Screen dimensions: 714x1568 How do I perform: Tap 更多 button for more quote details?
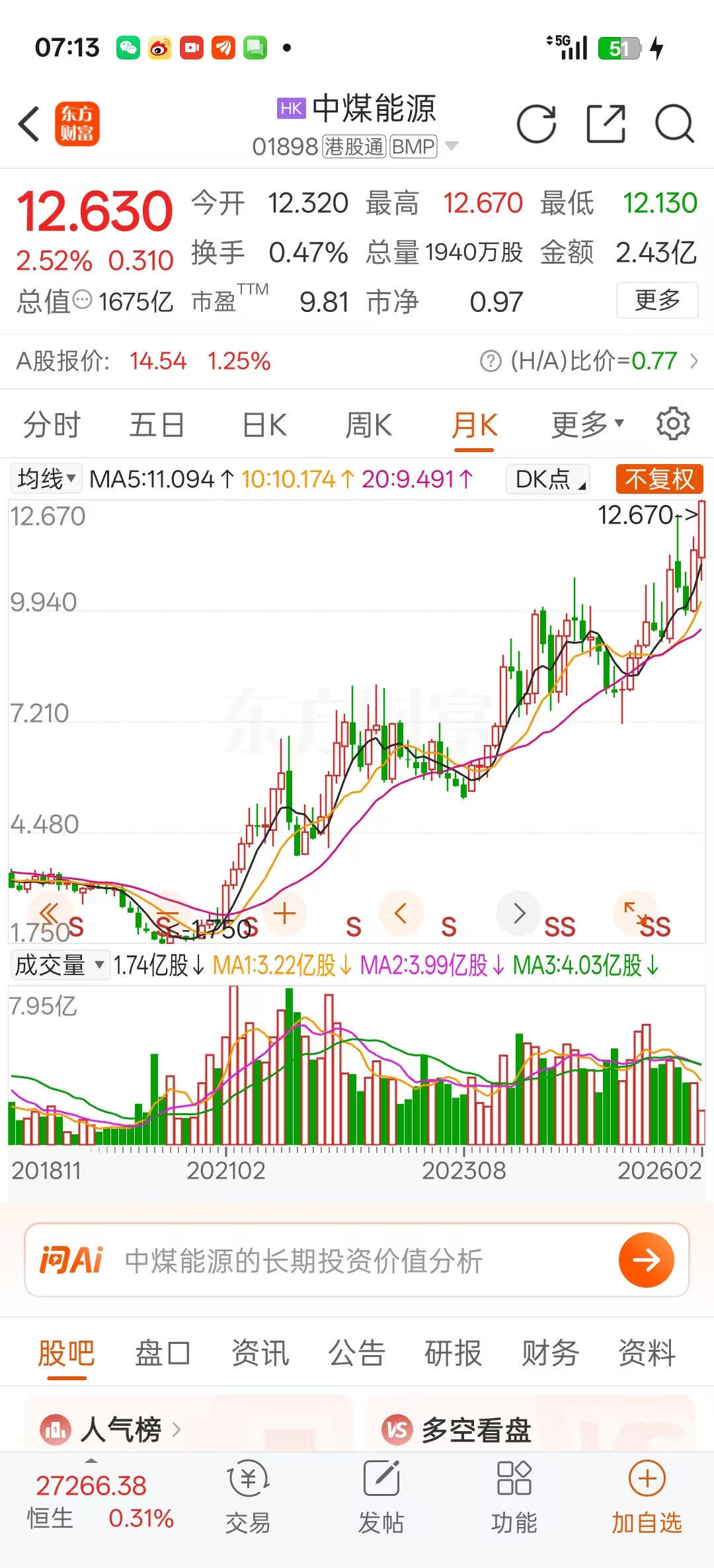(657, 300)
